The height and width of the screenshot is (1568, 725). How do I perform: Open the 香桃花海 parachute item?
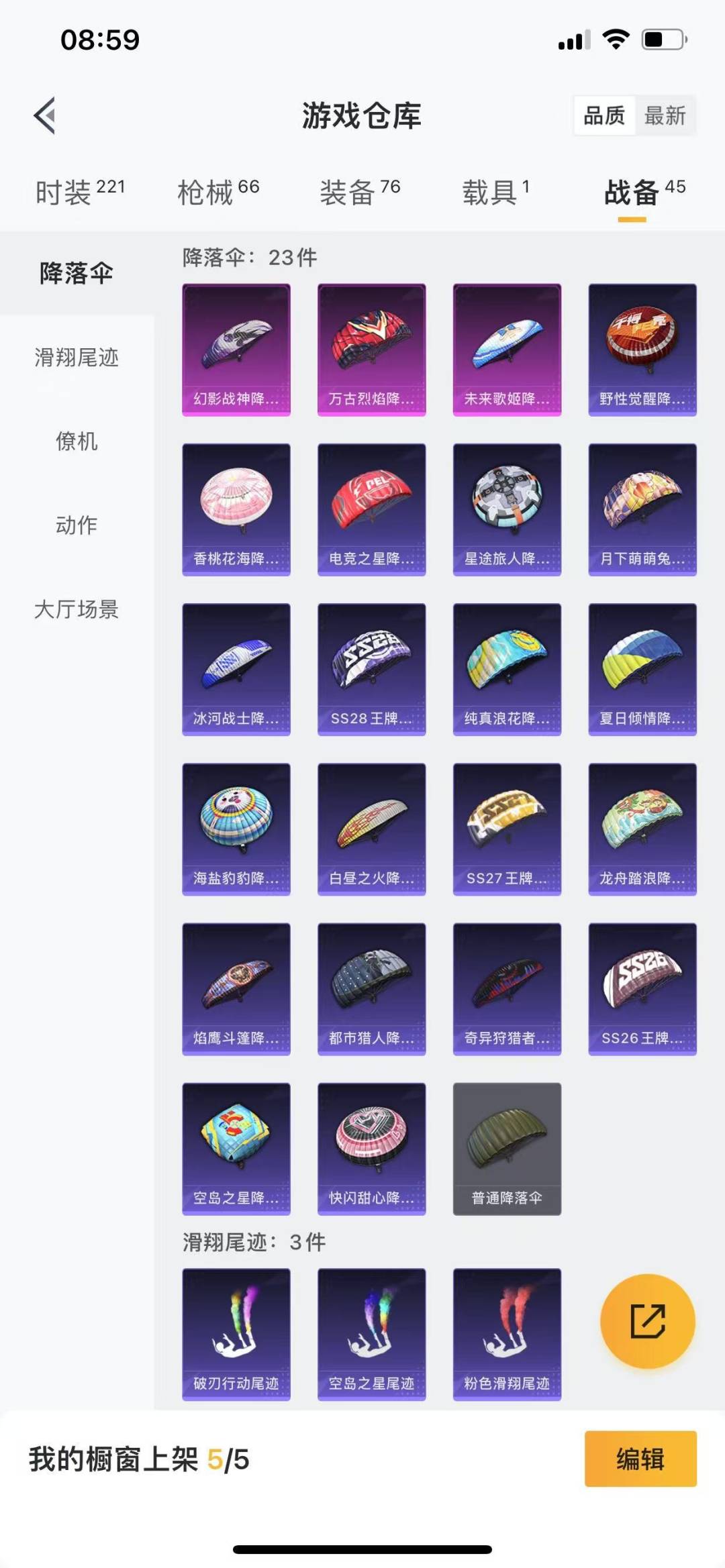[x=236, y=509]
